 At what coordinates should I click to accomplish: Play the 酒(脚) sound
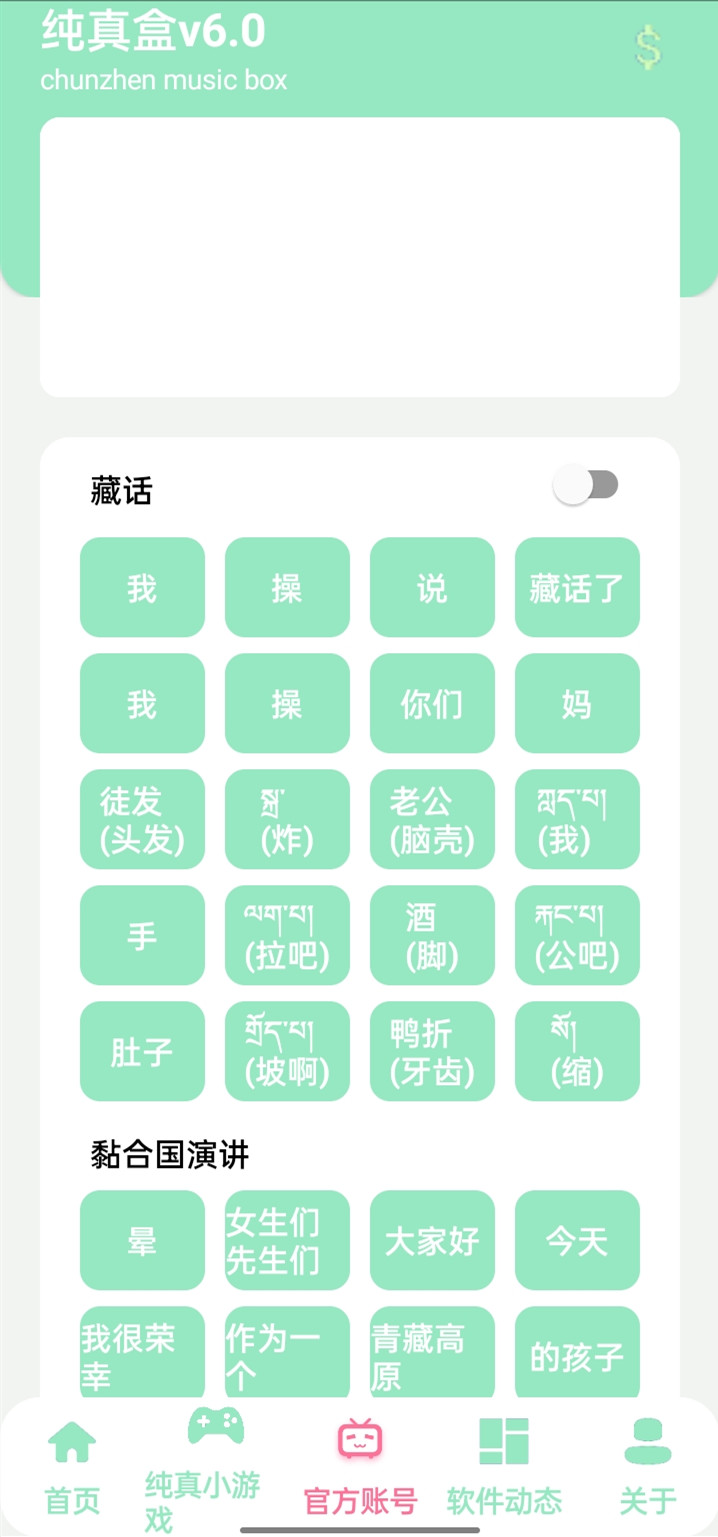432,936
